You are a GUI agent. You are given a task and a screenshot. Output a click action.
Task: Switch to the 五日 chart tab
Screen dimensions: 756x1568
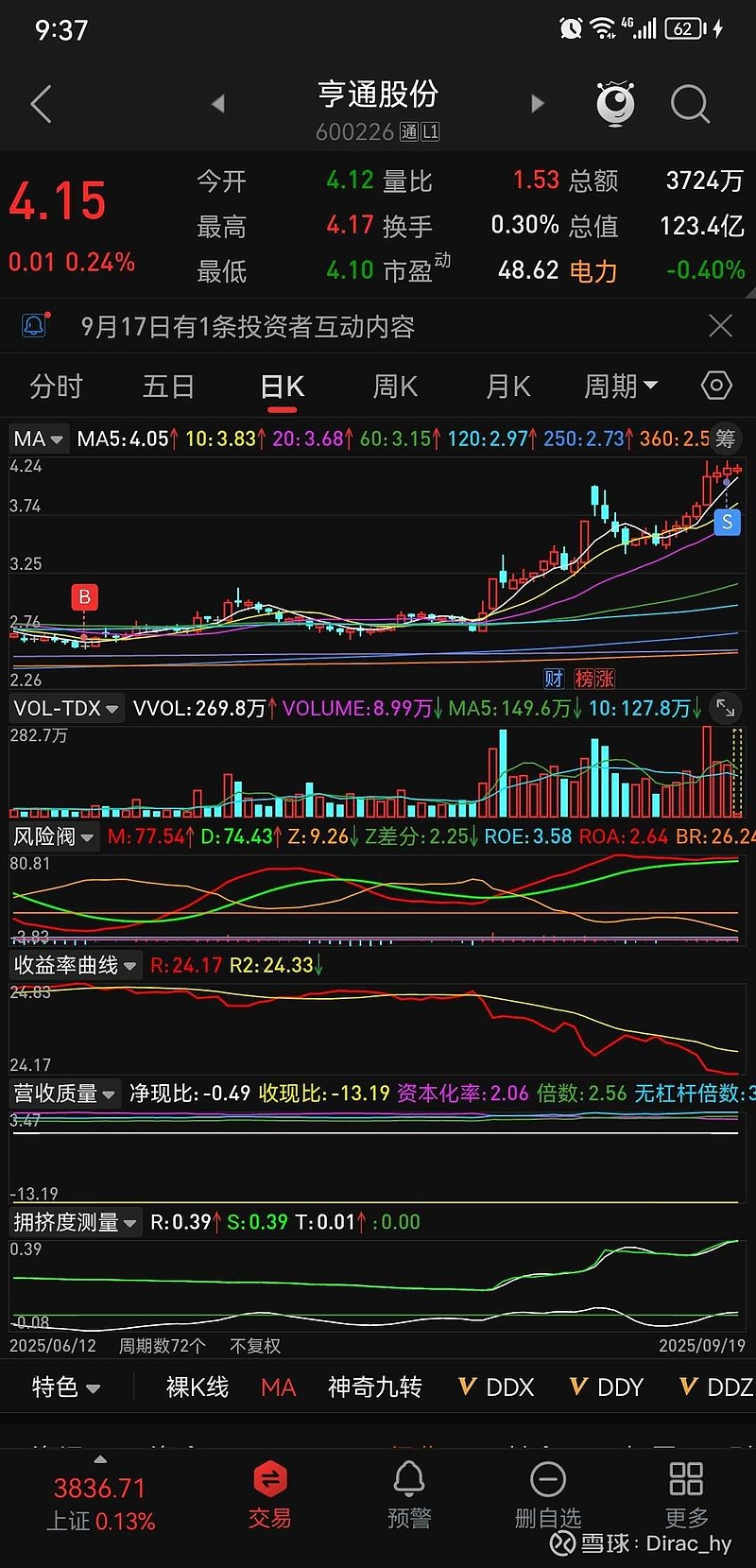click(x=168, y=387)
